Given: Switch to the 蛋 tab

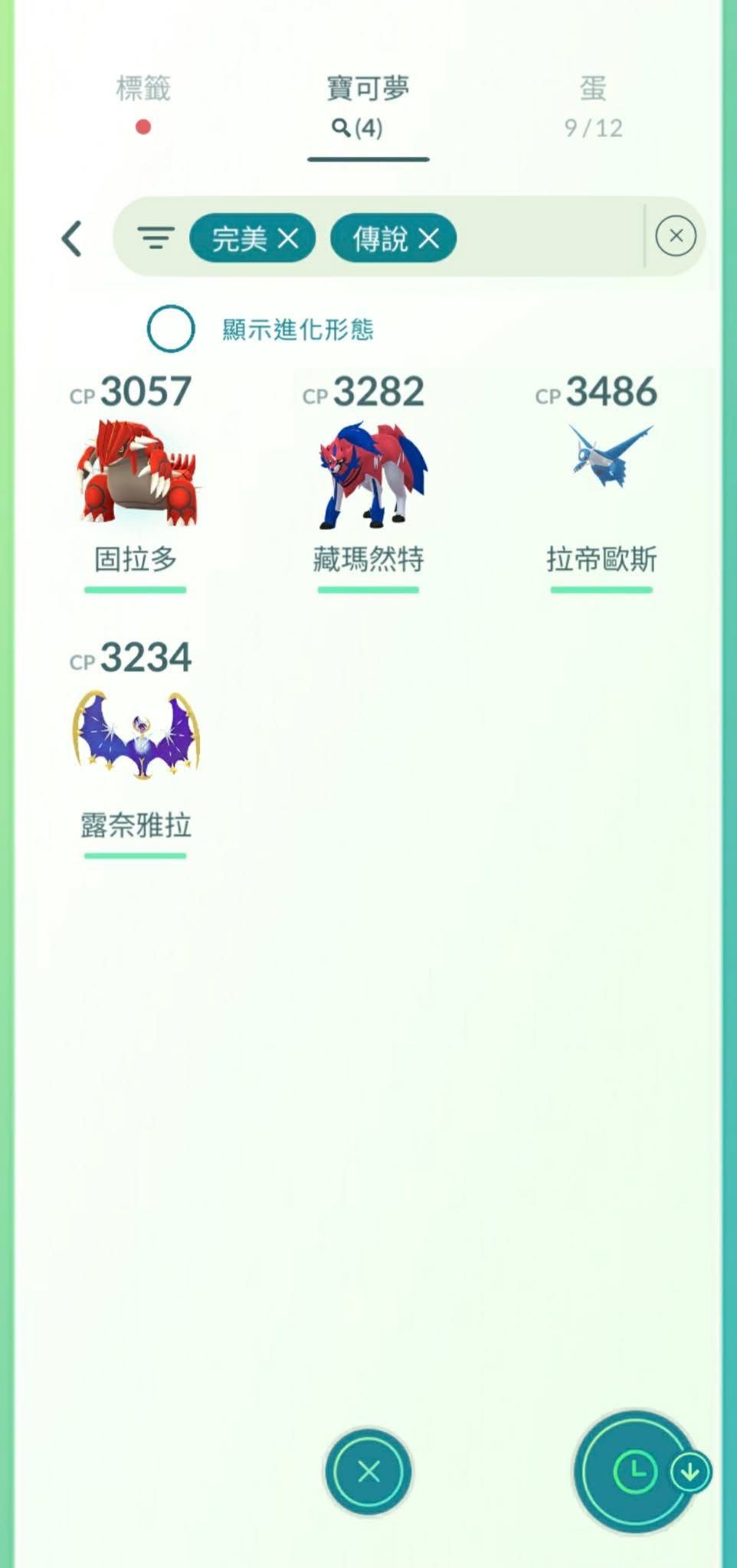Looking at the screenshot, I should [593, 105].
